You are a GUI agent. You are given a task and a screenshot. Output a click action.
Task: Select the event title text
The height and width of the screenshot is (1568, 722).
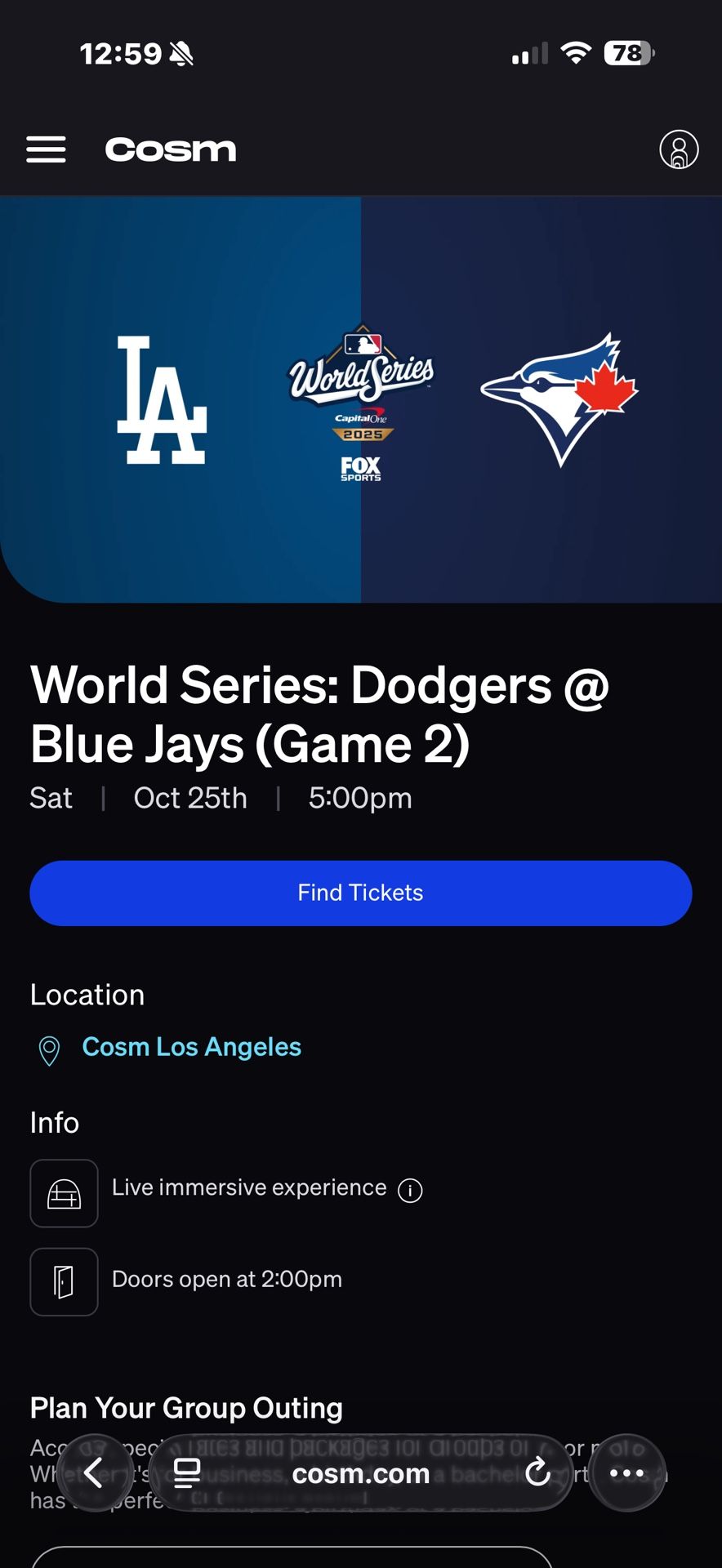(x=320, y=714)
